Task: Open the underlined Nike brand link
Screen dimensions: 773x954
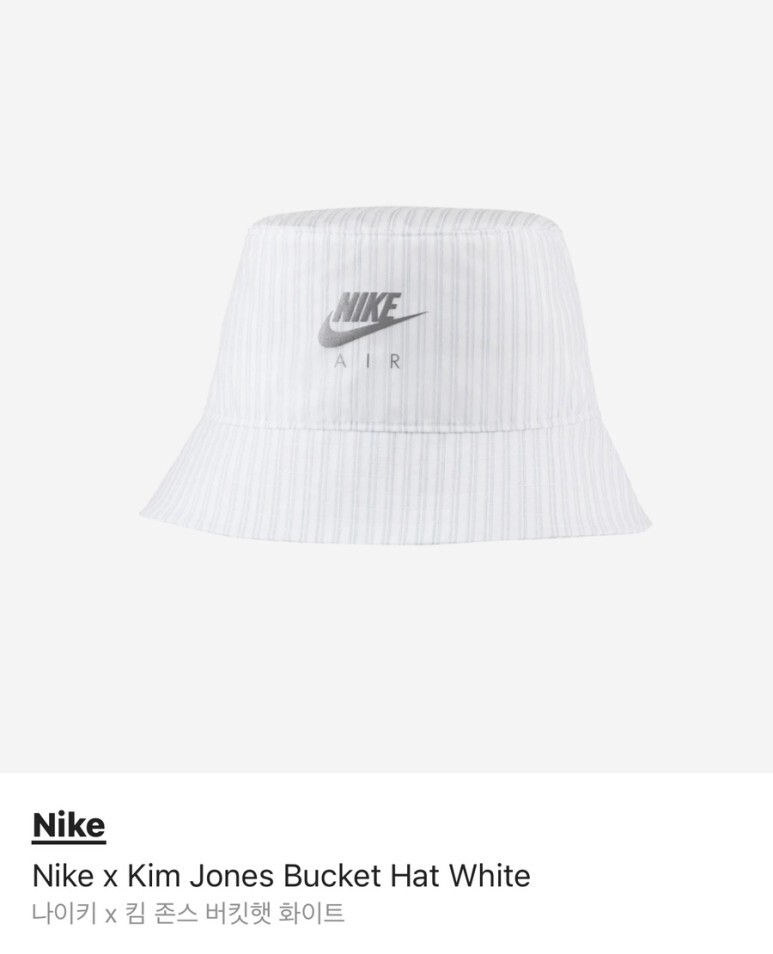Action: pos(69,827)
